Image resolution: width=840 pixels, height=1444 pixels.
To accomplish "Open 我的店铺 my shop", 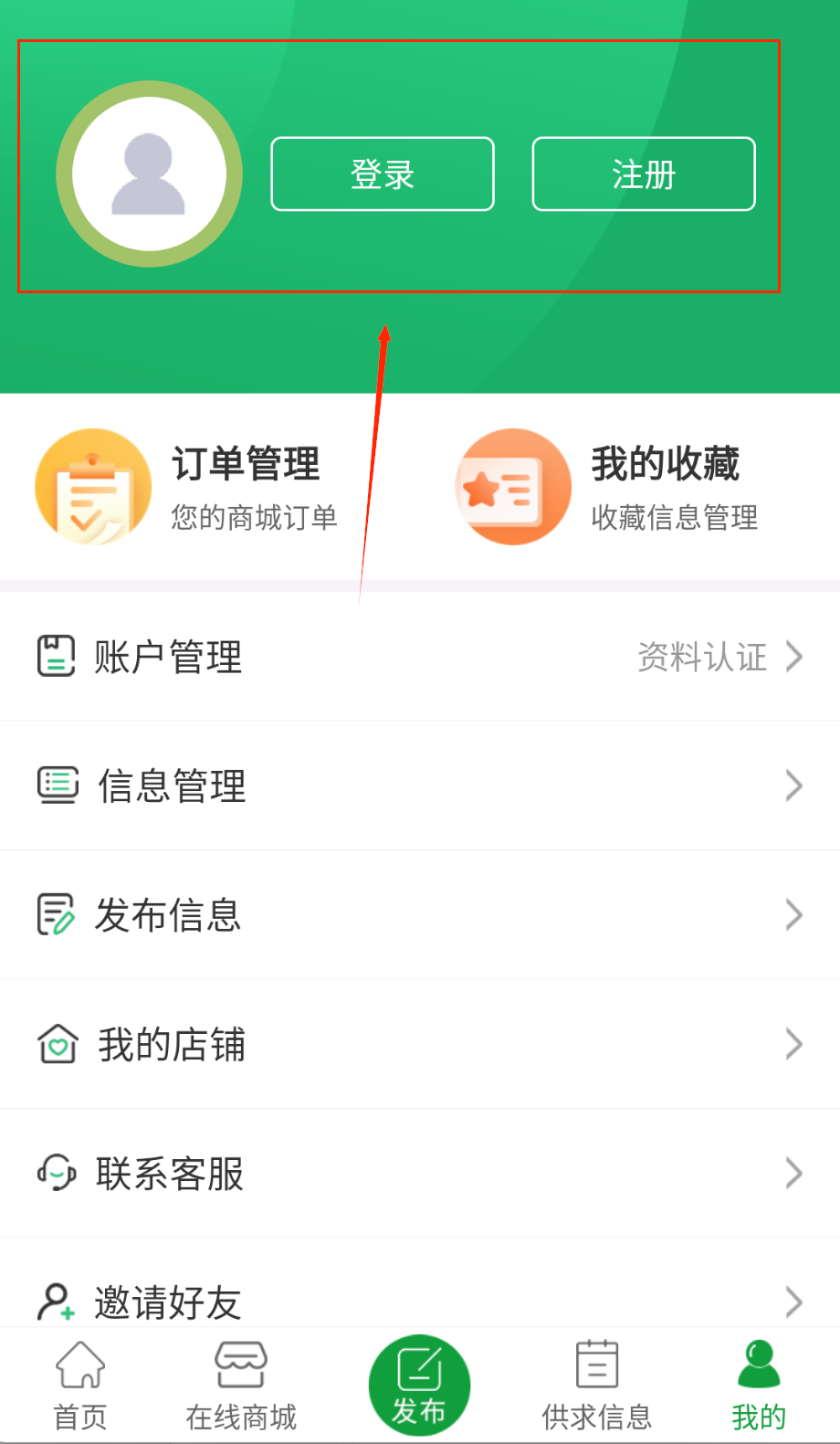I will [x=420, y=1044].
